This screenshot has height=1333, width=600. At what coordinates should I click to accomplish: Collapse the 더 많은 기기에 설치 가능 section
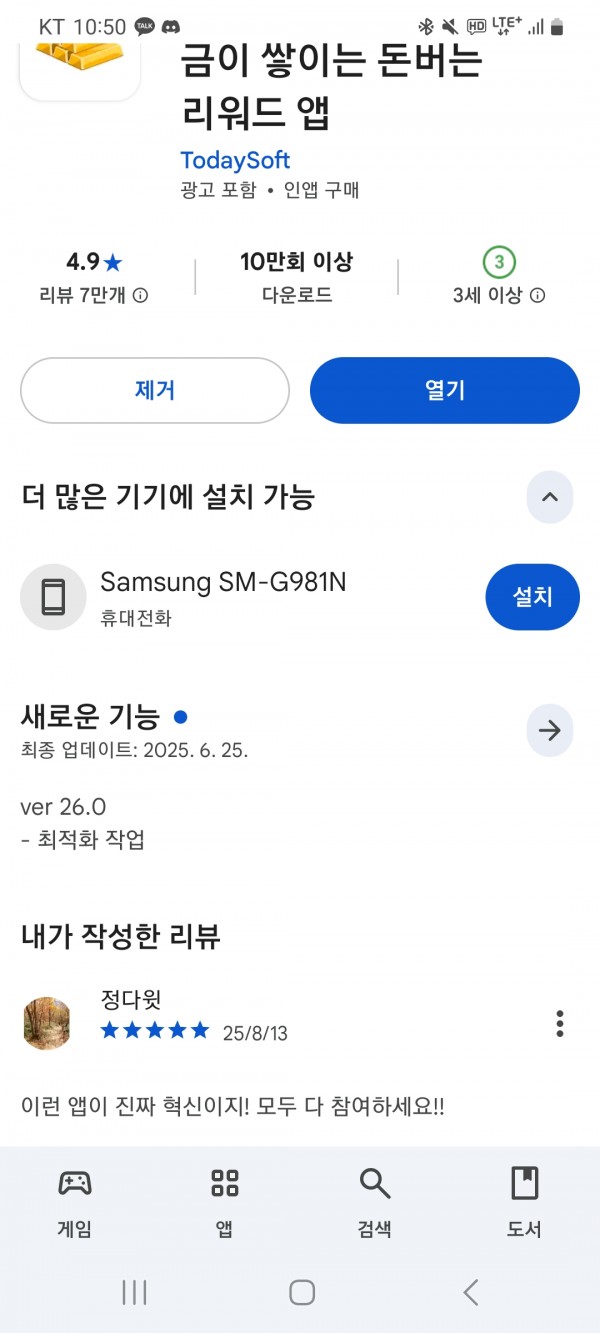pos(550,496)
